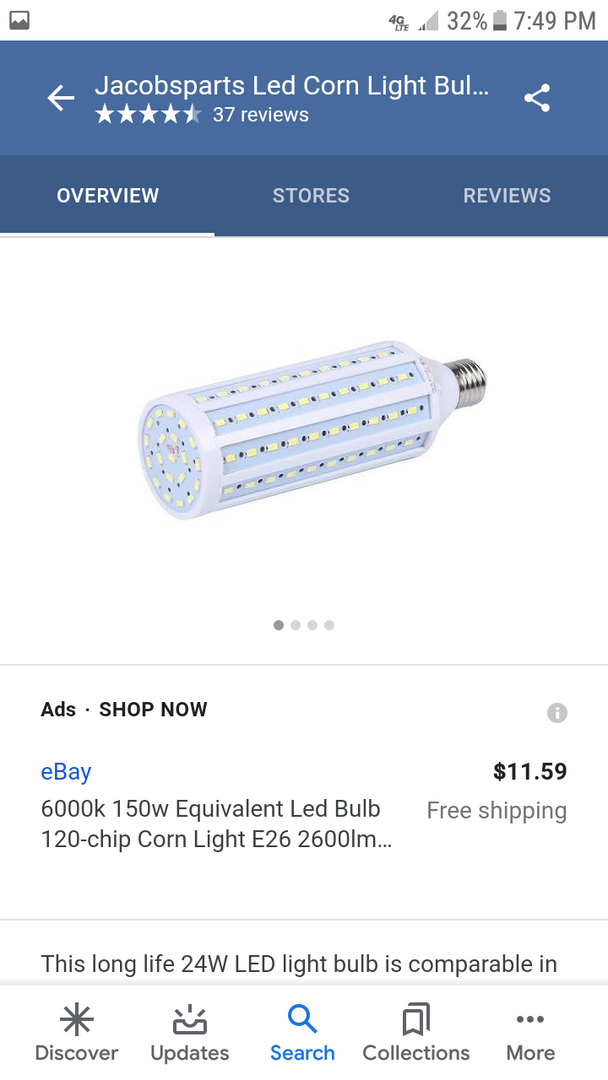
Task: Open the More menu
Action: pyautogui.click(x=530, y=1034)
